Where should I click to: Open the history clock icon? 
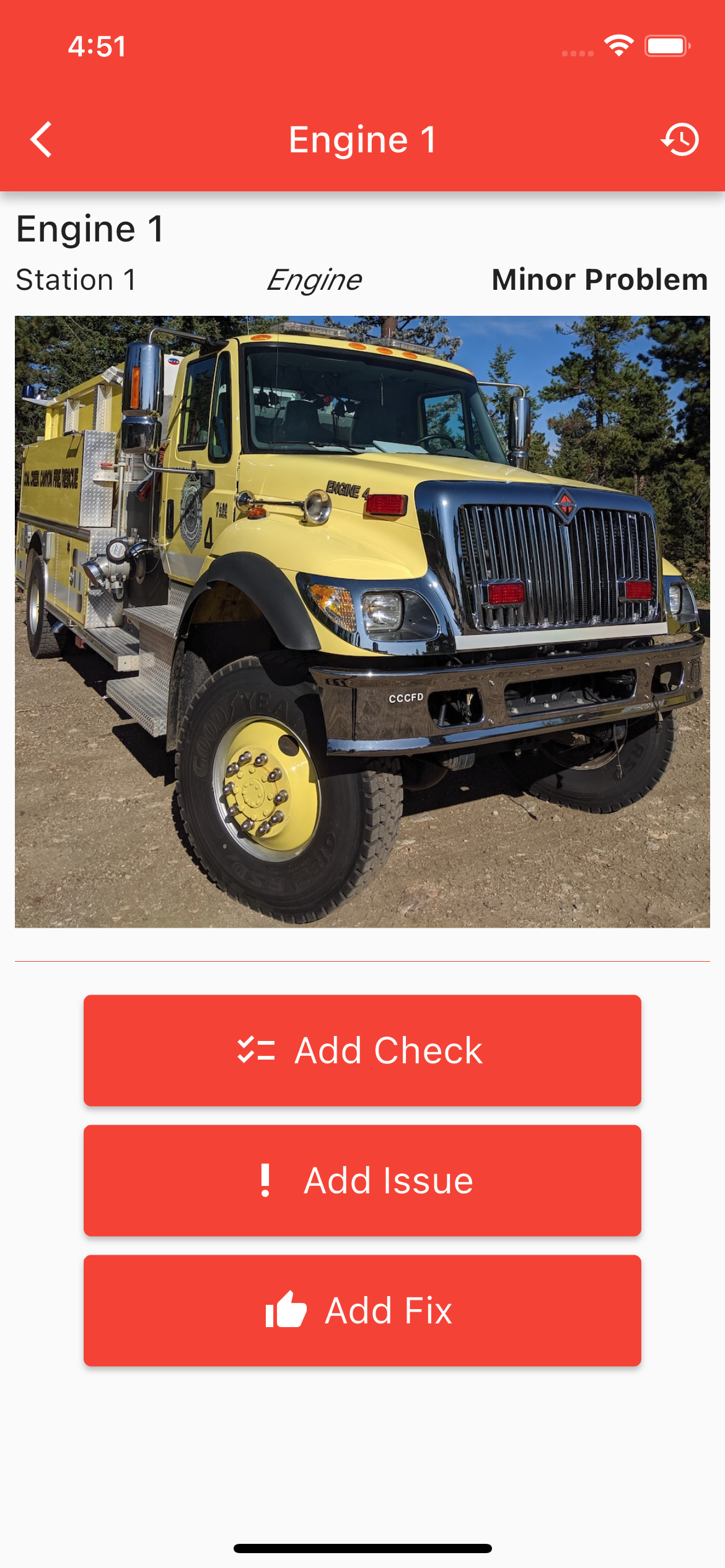tap(680, 139)
